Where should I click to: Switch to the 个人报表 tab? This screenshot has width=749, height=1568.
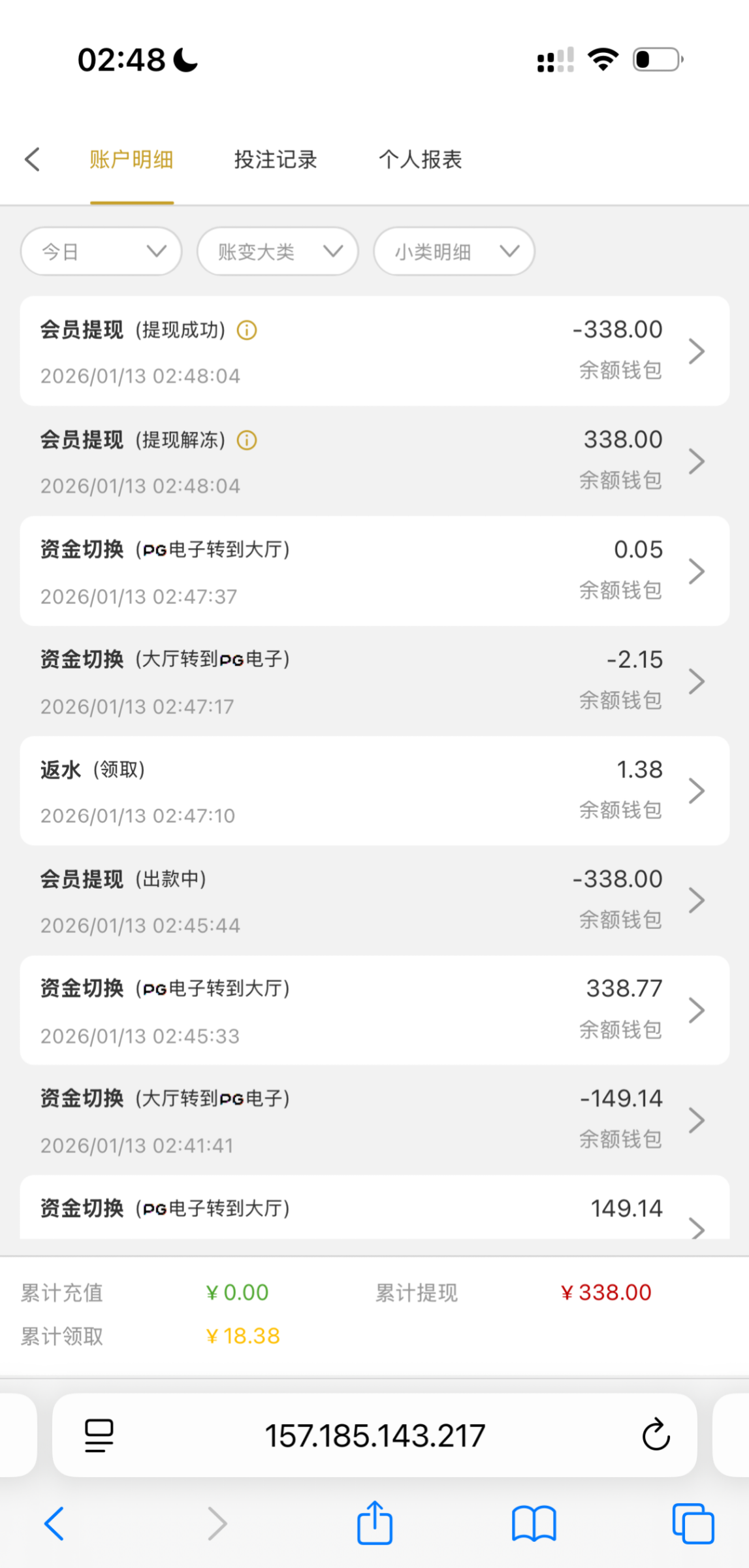point(420,159)
